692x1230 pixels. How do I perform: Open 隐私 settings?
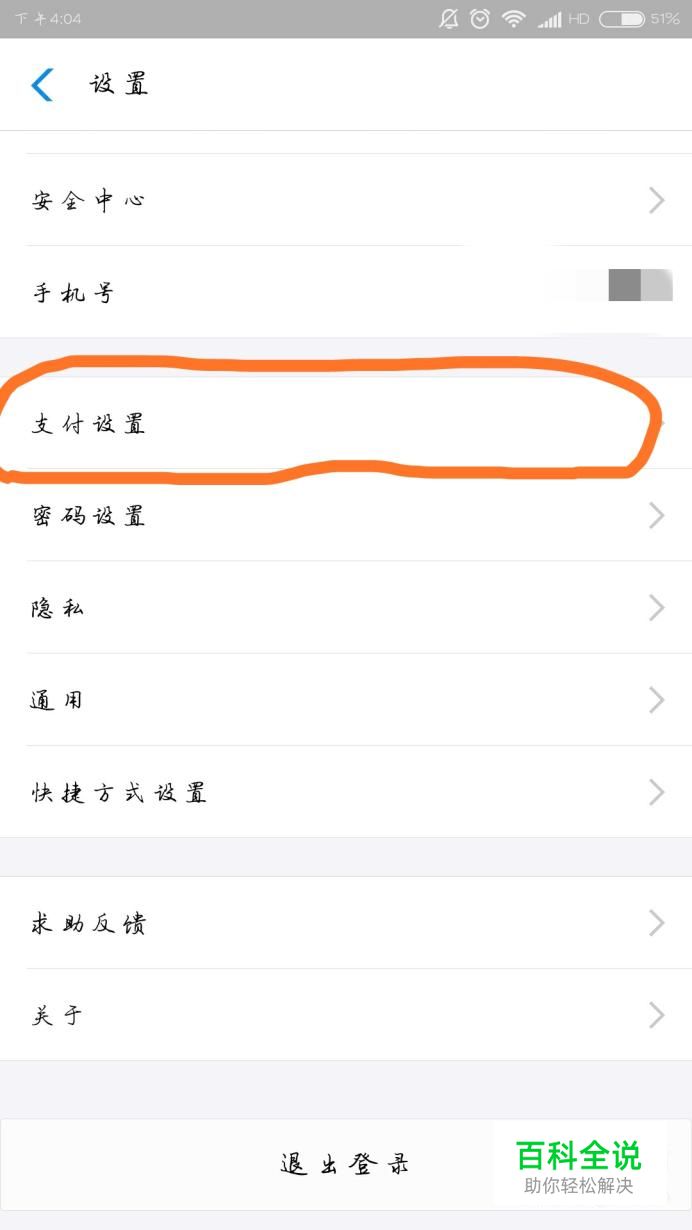pyautogui.click(x=346, y=607)
